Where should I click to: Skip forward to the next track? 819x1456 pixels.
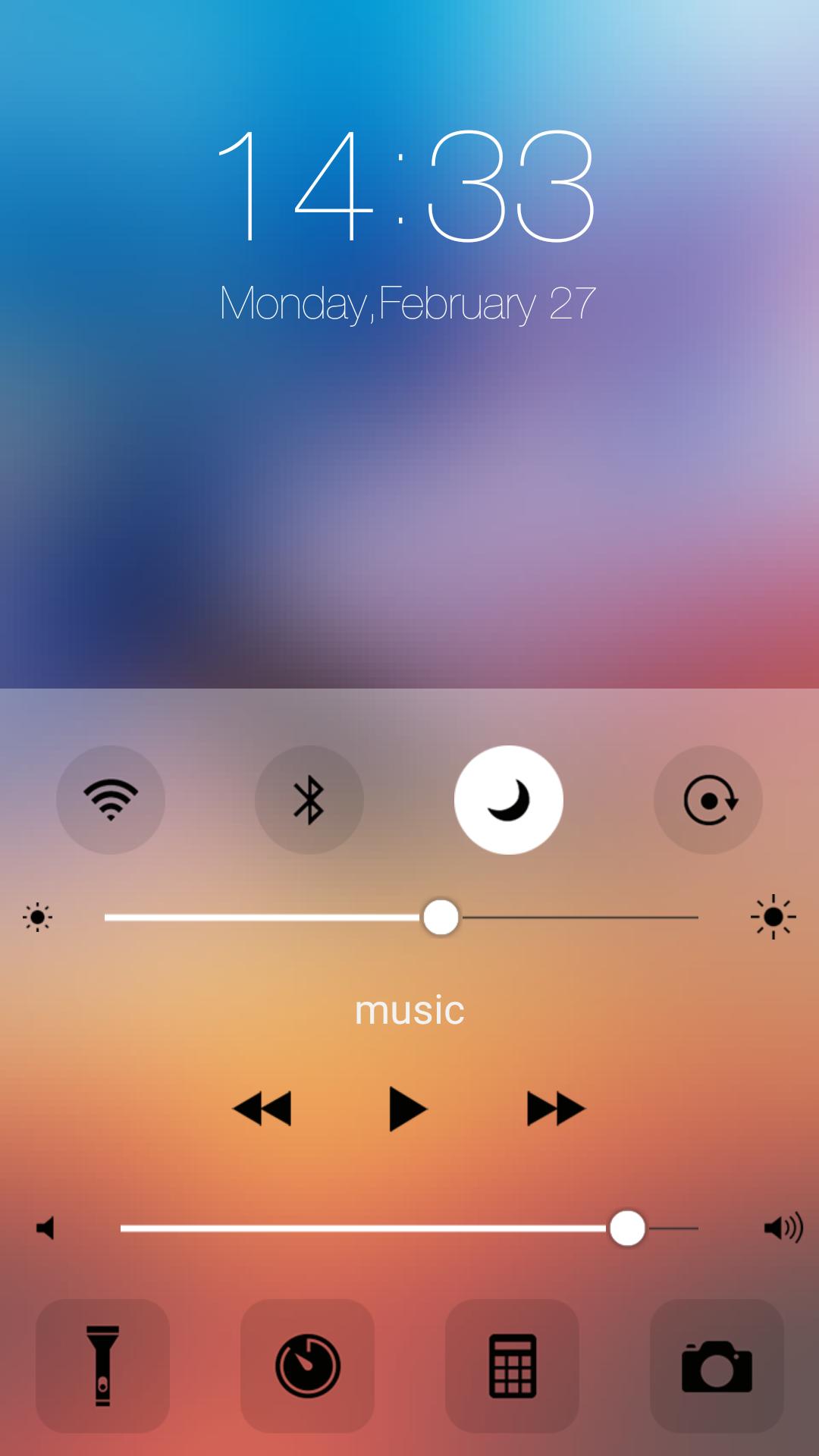556,1109
